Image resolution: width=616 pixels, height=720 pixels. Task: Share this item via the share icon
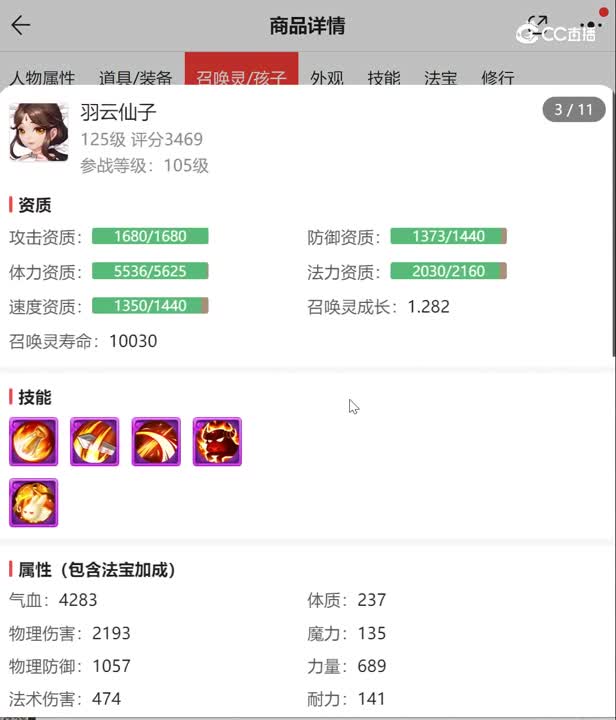pyautogui.click(x=538, y=25)
